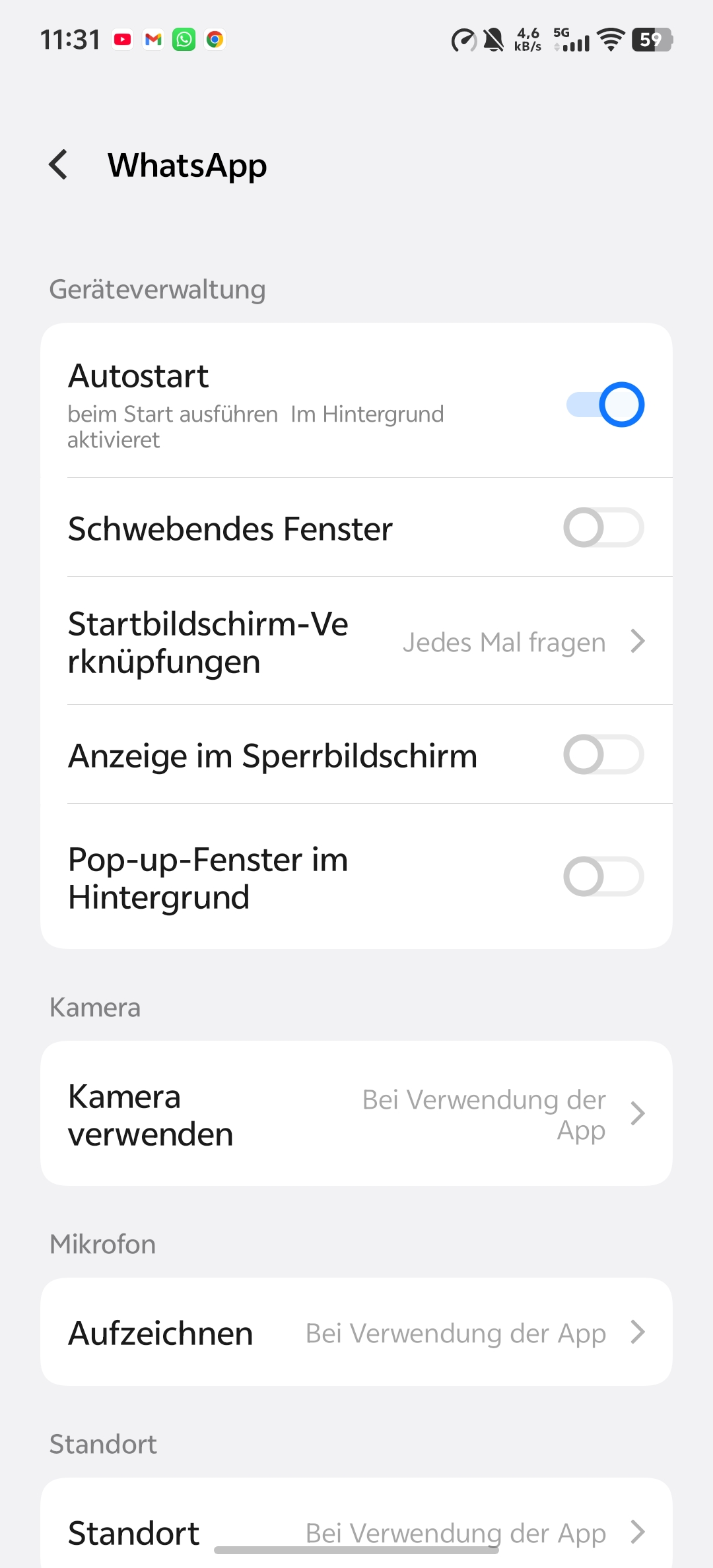This screenshot has height=1568, width=713.
Task: Go back from WhatsApp permissions
Action: tap(58, 164)
